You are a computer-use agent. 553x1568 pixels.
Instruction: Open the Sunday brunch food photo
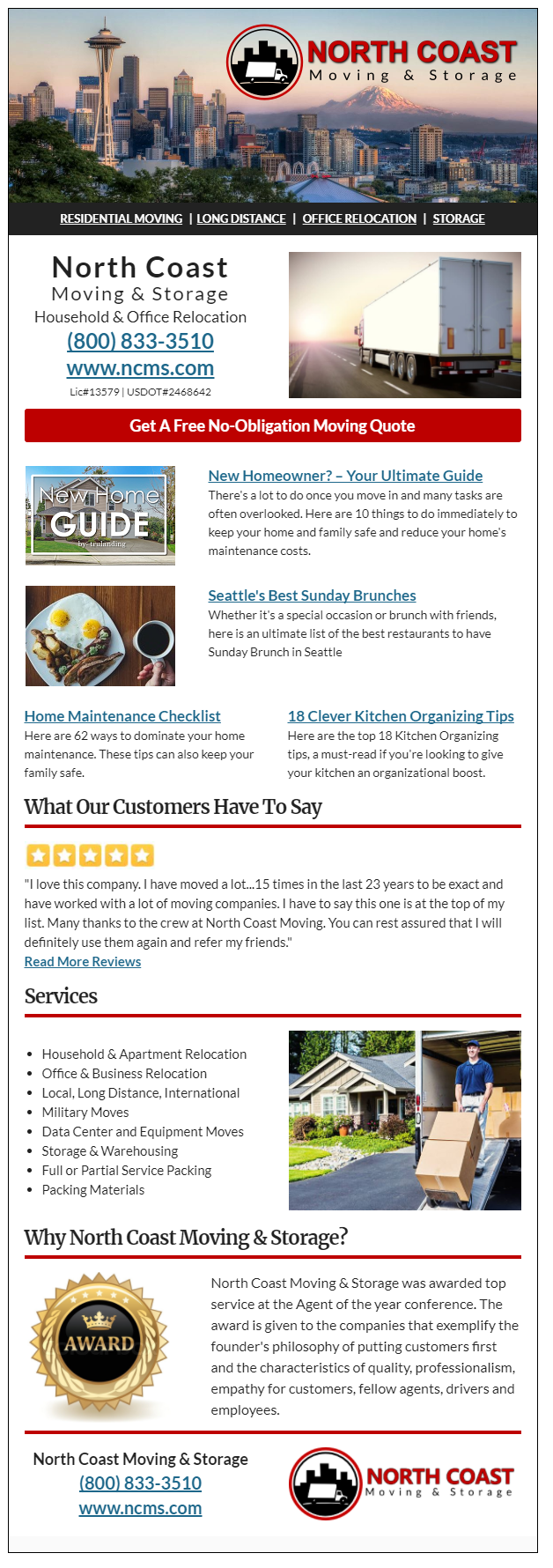100,636
